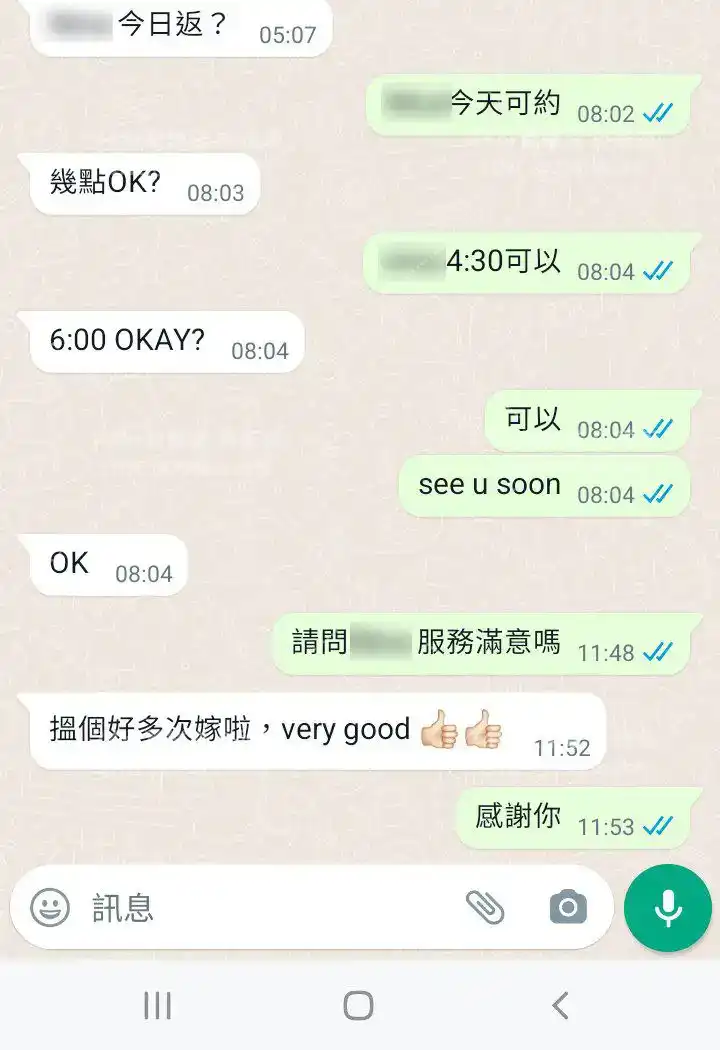The height and width of the screenshot is (1050, 720).
Task: Open recent apps with the recents button
Action: (157, 1007)
